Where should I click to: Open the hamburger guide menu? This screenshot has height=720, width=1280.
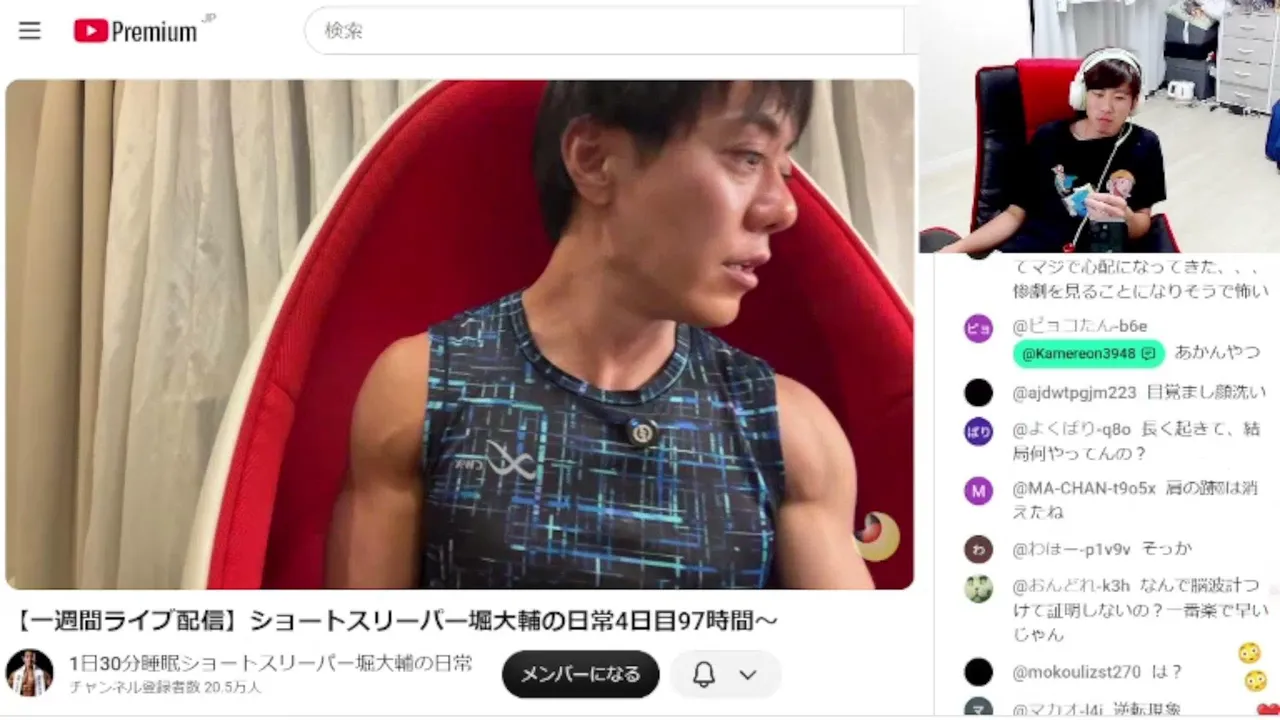tap(30, 31)
